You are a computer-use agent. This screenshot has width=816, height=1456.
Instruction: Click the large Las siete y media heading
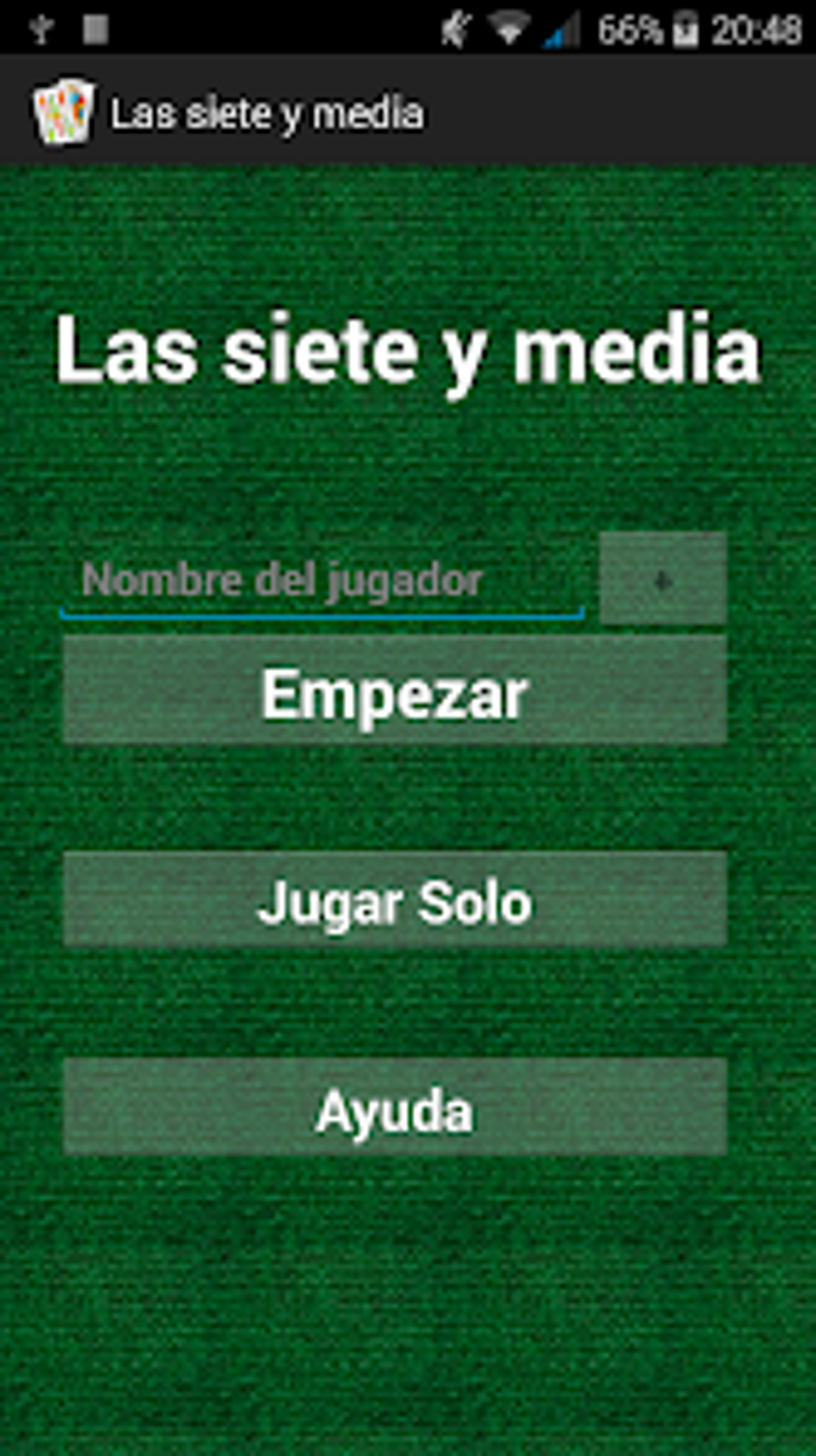[408, 350]
